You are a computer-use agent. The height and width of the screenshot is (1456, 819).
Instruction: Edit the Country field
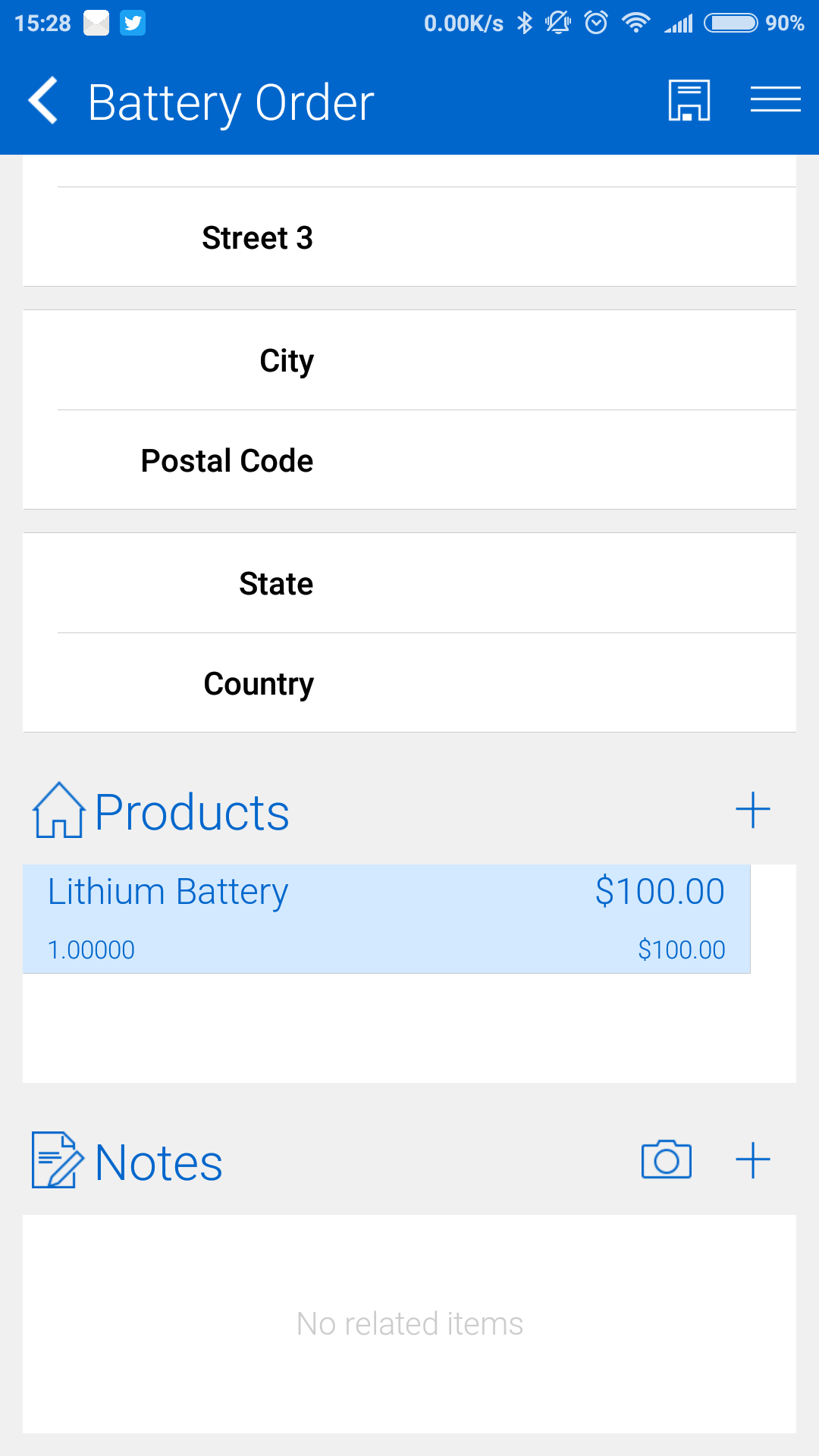[x=409, y=683]
